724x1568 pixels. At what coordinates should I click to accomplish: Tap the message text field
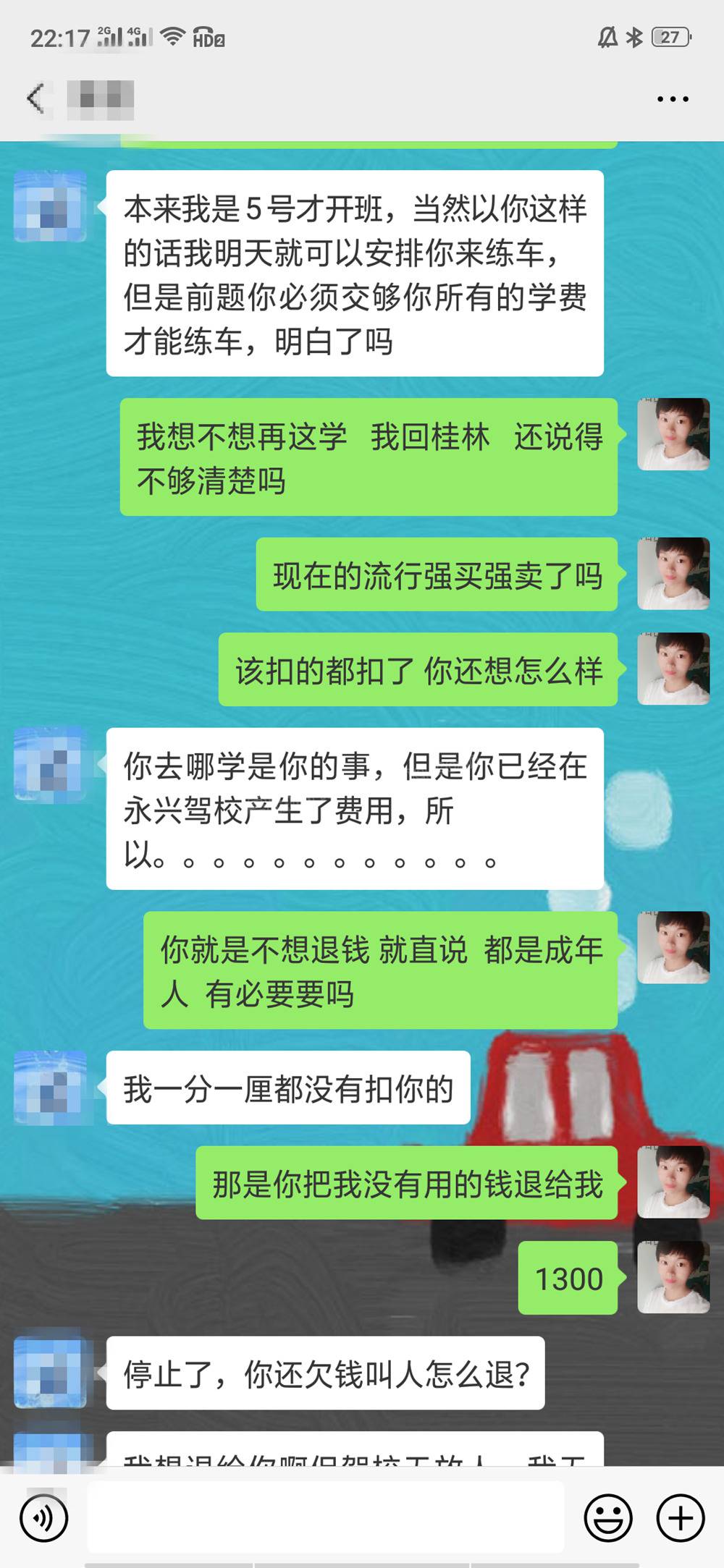click(x=326, y=1517)
